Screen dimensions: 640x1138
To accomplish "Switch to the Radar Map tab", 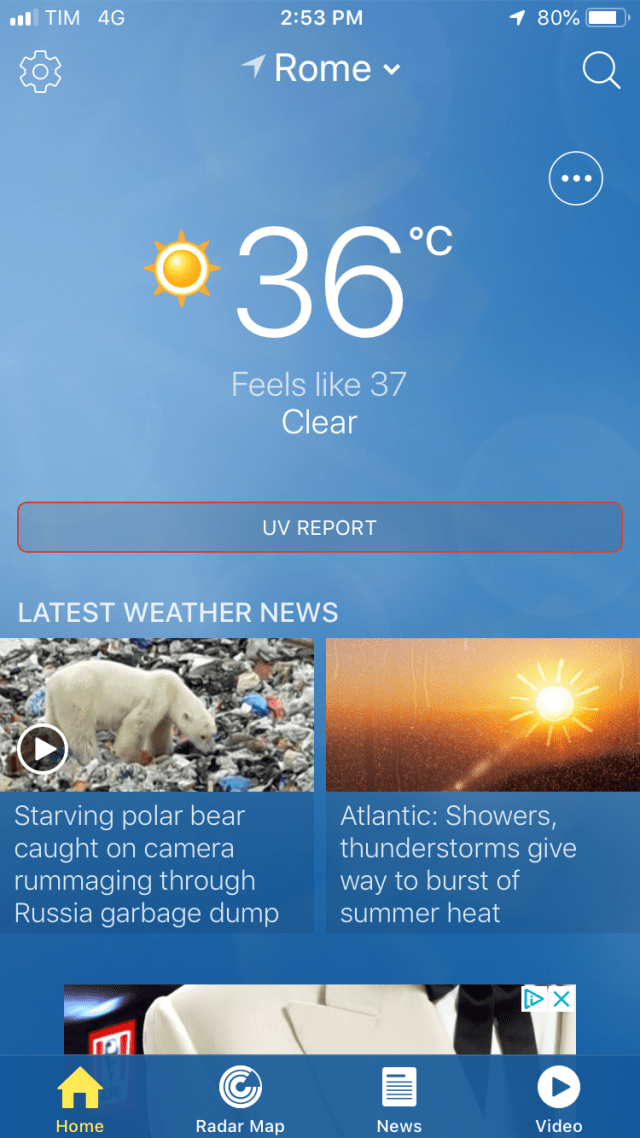I will point(240,1099).
